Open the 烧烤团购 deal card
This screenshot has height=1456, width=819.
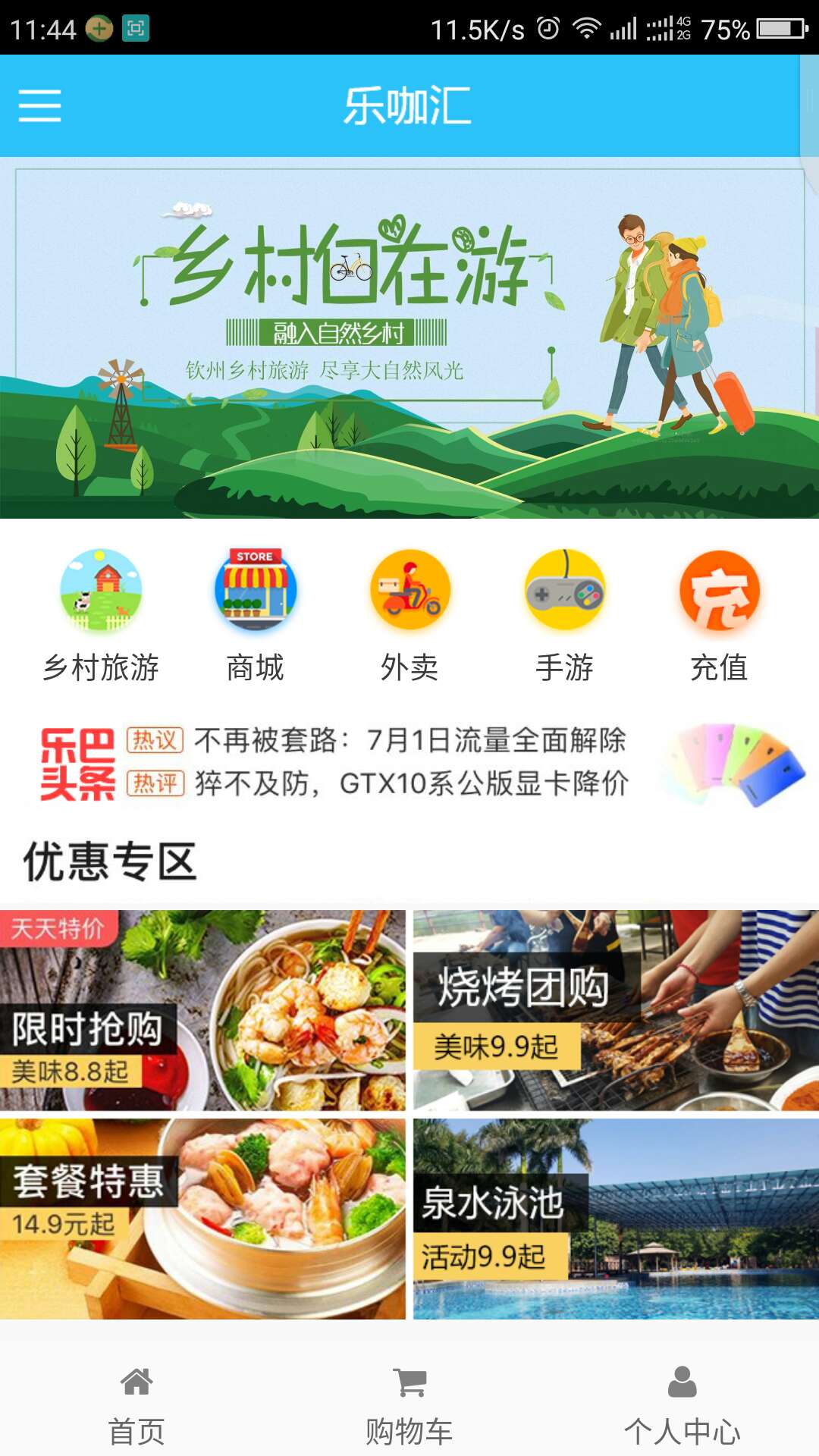(x=616, y=1011)
